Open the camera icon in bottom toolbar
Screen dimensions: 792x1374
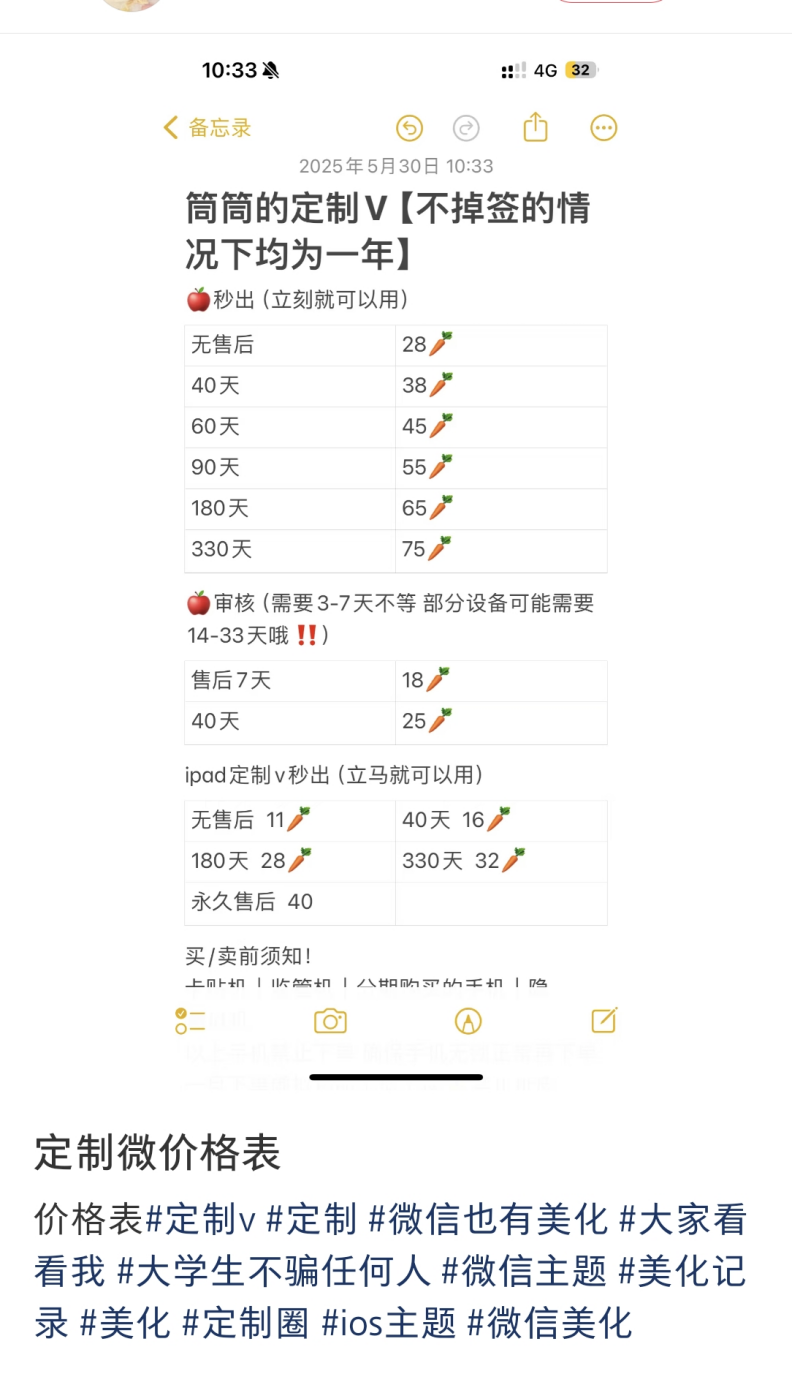[330, 1021]
